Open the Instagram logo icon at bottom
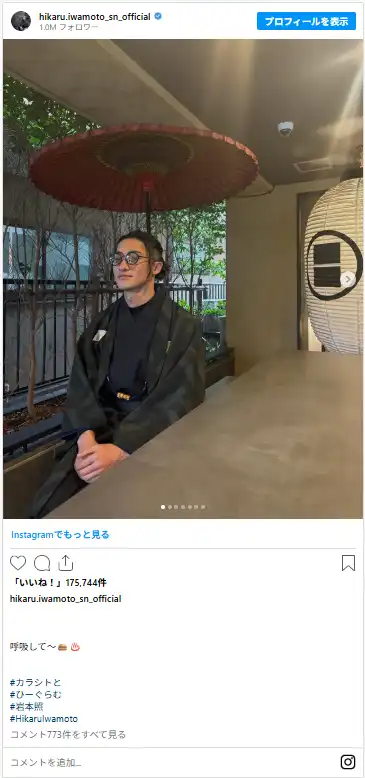Screen dimensions: 365x778 pyautogui.click(x=348, y=762)
